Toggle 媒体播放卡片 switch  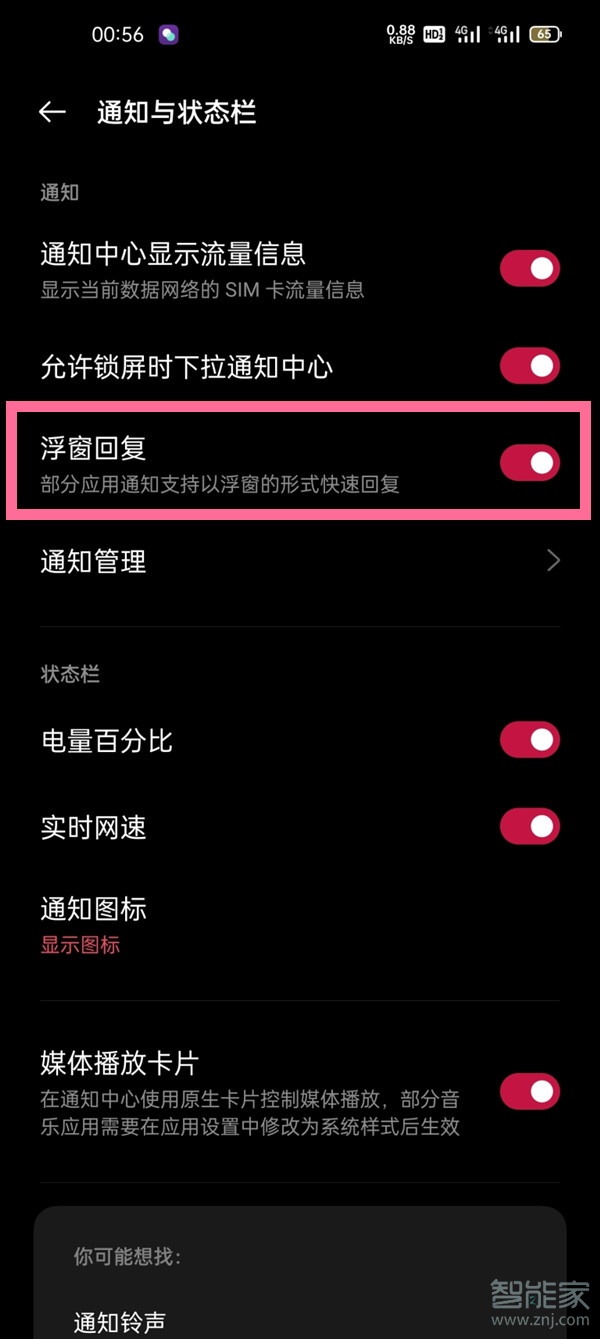tap(529, 1091)
